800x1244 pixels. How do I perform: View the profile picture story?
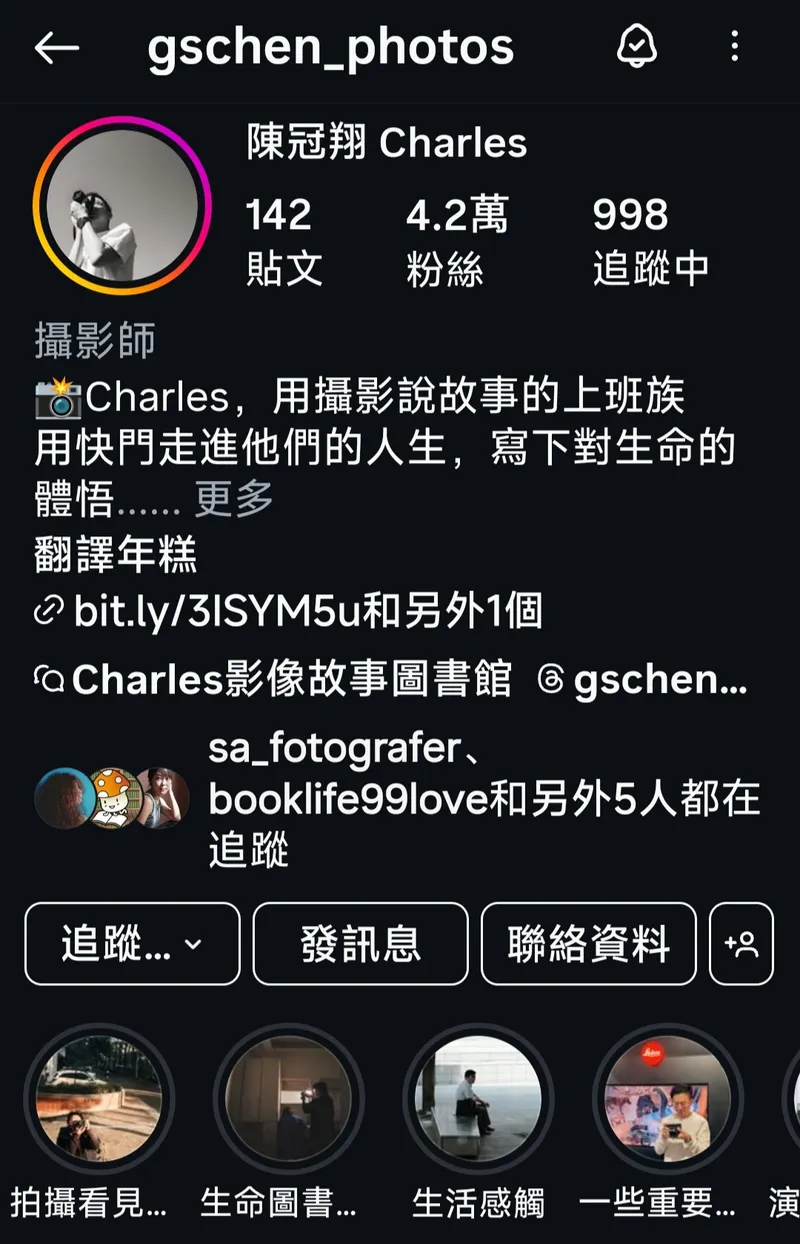coord(121,207)
